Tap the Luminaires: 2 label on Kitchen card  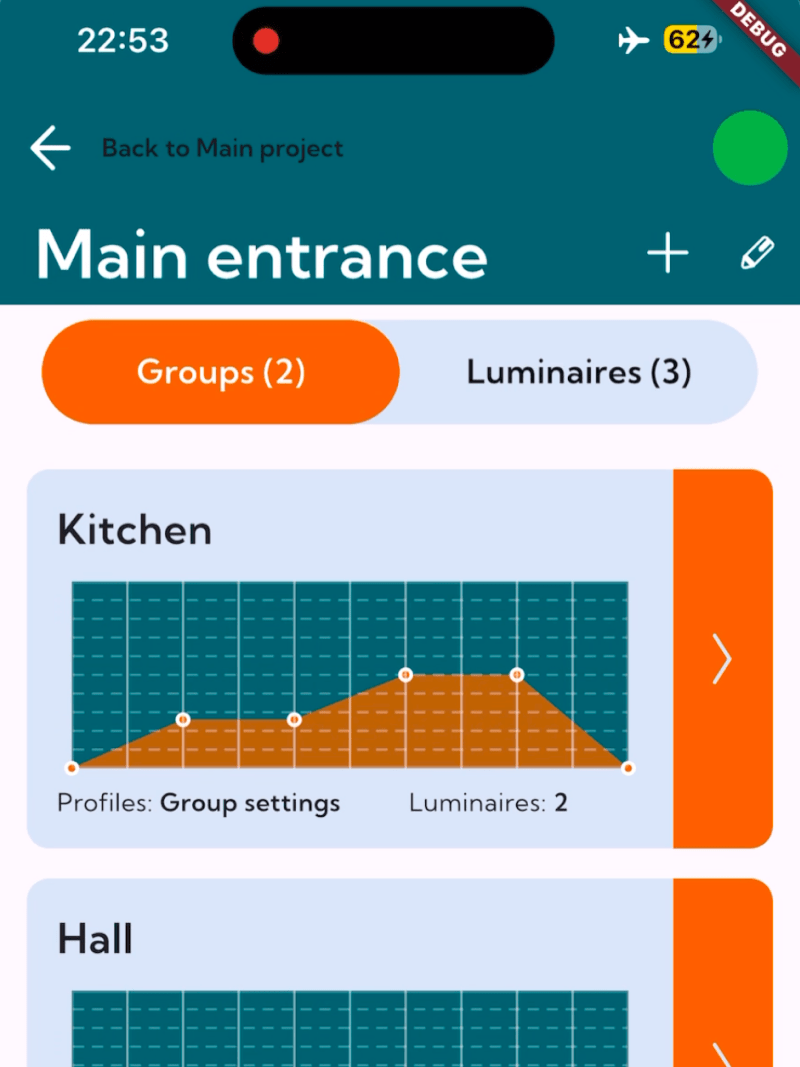click(x=486, y=802)
